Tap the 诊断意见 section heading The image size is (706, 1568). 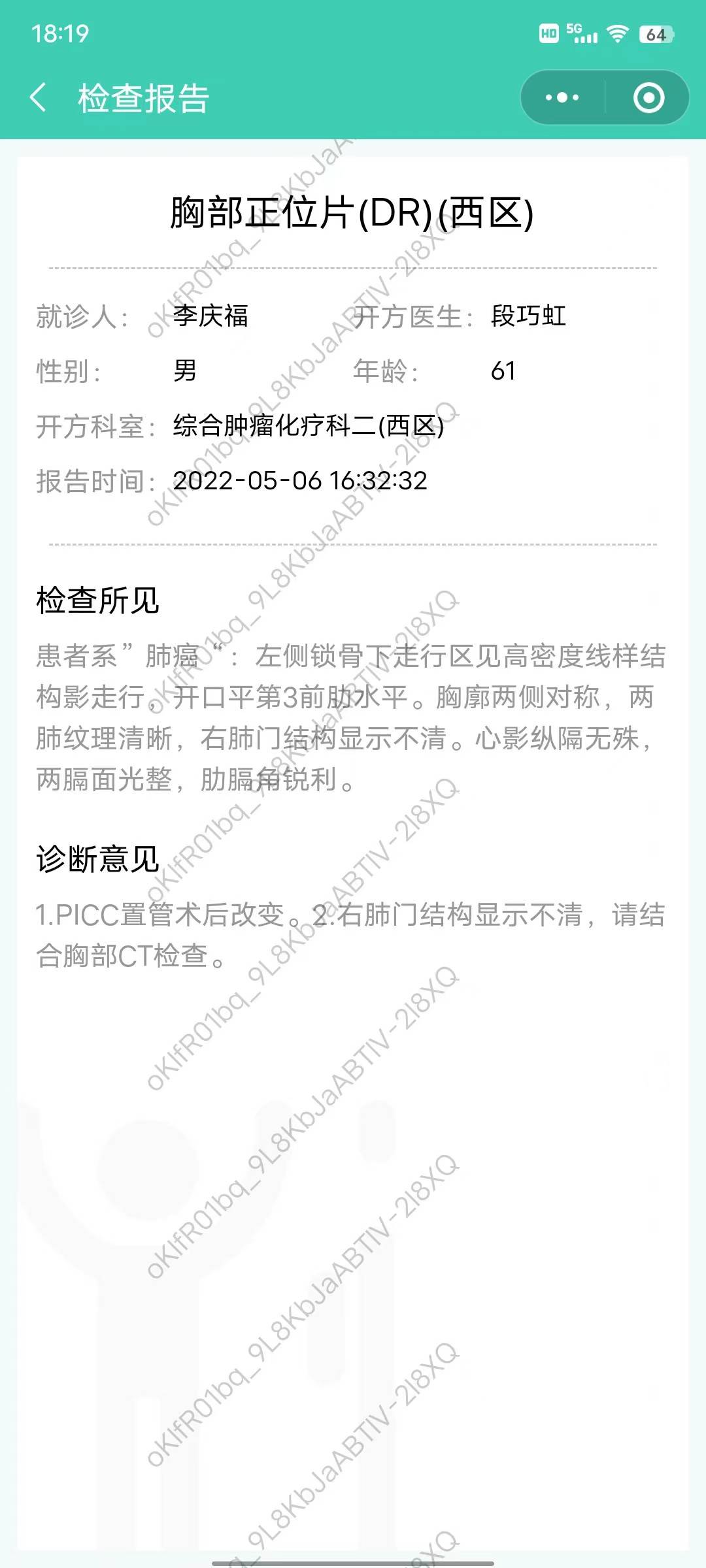(x=98, y=857)
